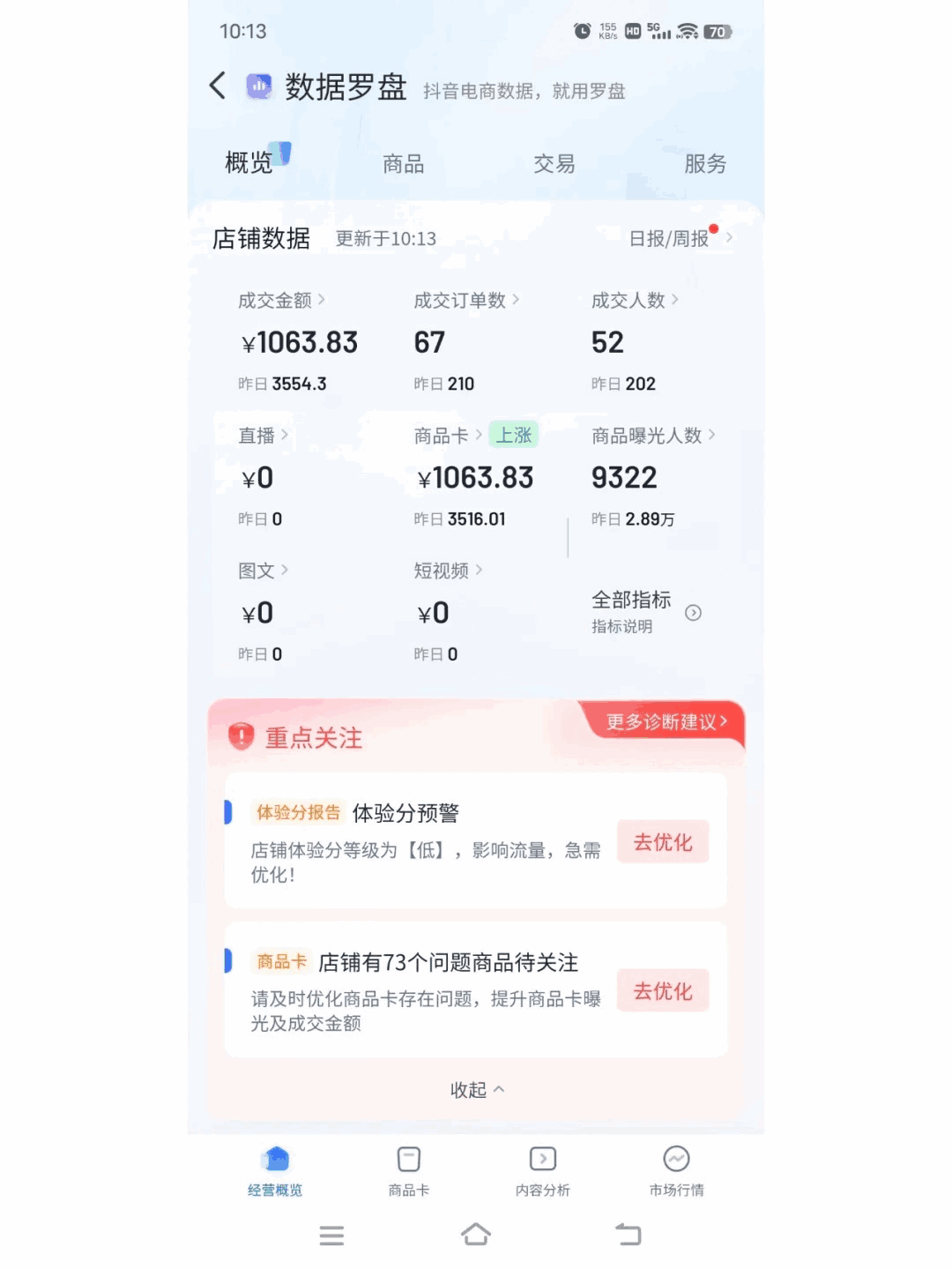Open 图文 sales details
952x1269 pixels.
pos(263,571)
